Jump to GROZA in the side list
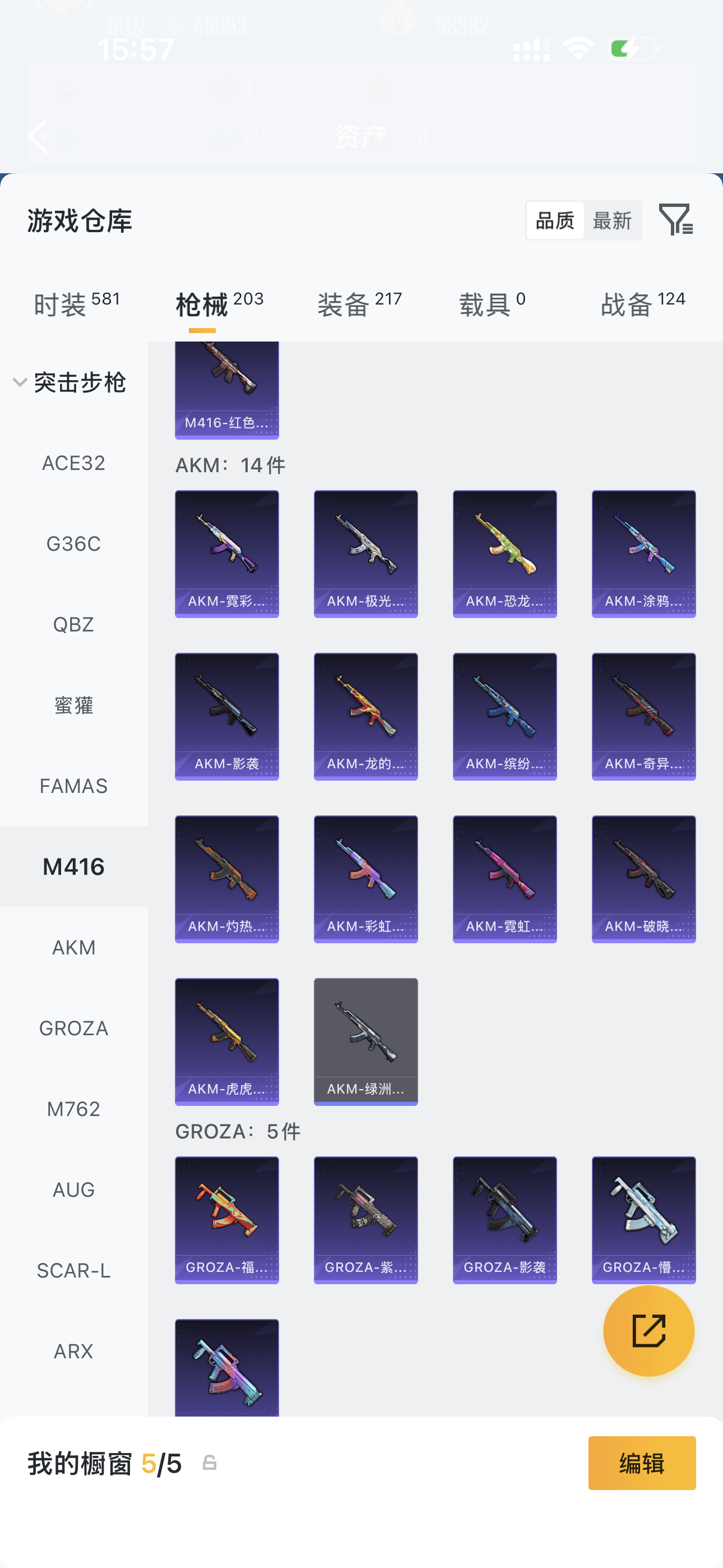723x1568 pixels. [73, 1028]
